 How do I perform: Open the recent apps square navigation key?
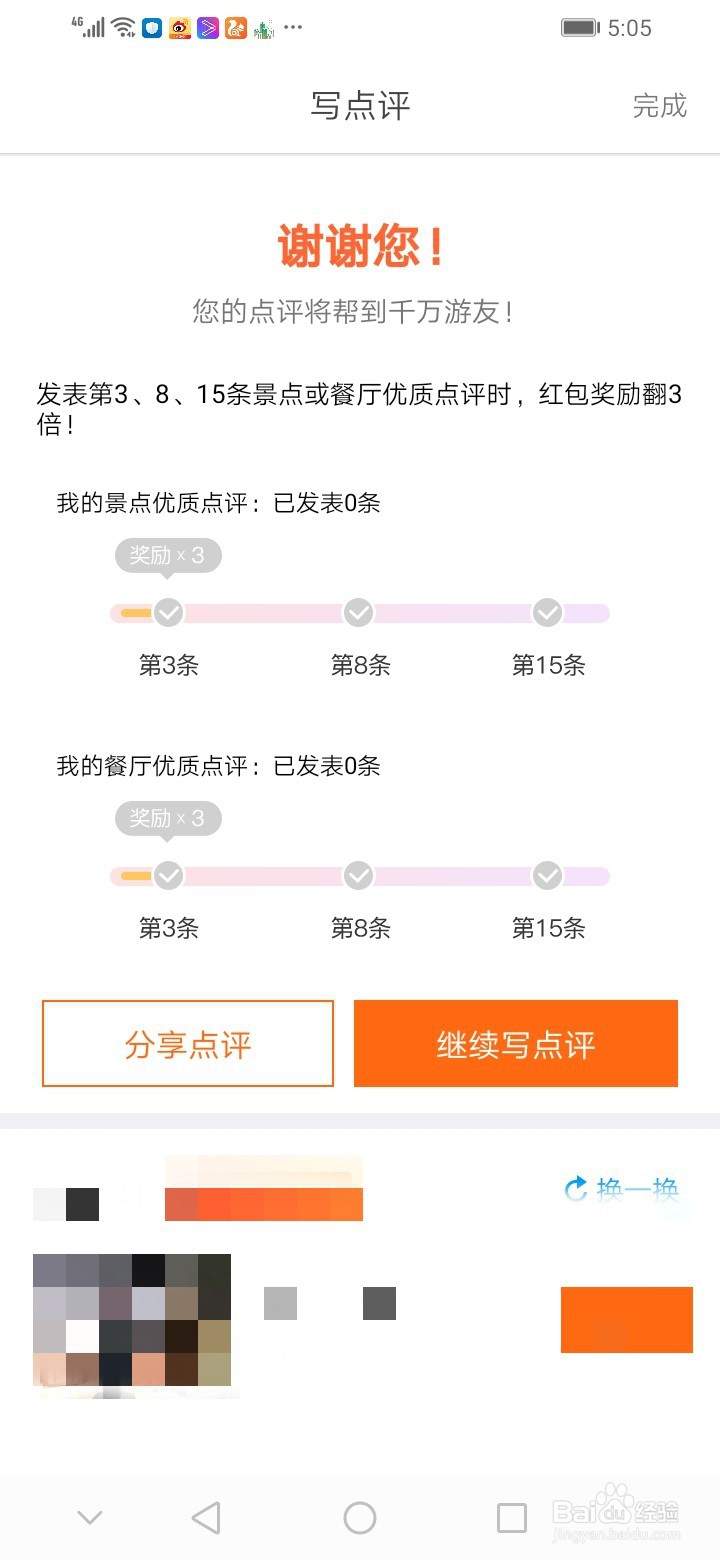(x=511, y=1516)
